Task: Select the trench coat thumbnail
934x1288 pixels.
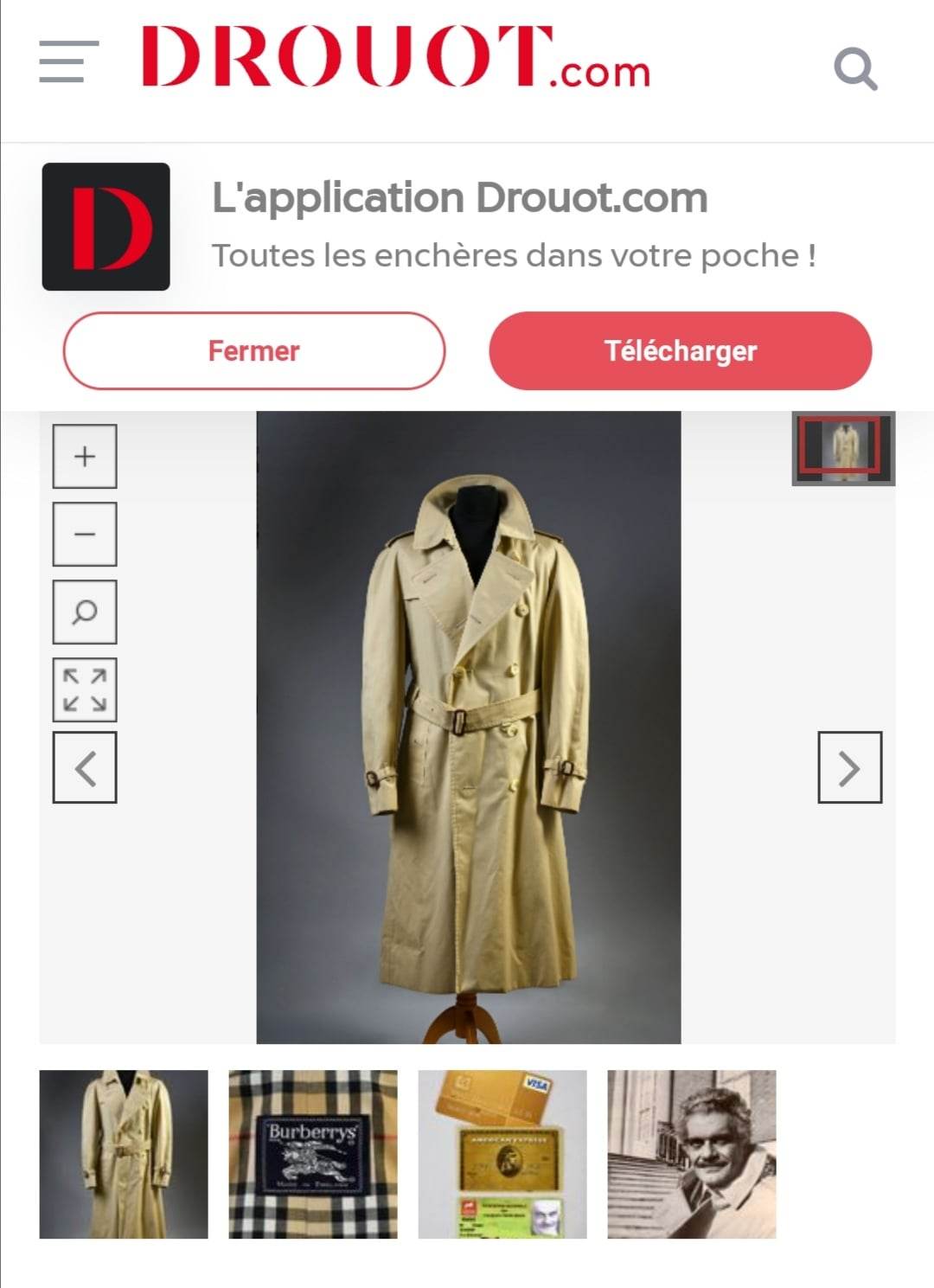Action: (124, 1154)
